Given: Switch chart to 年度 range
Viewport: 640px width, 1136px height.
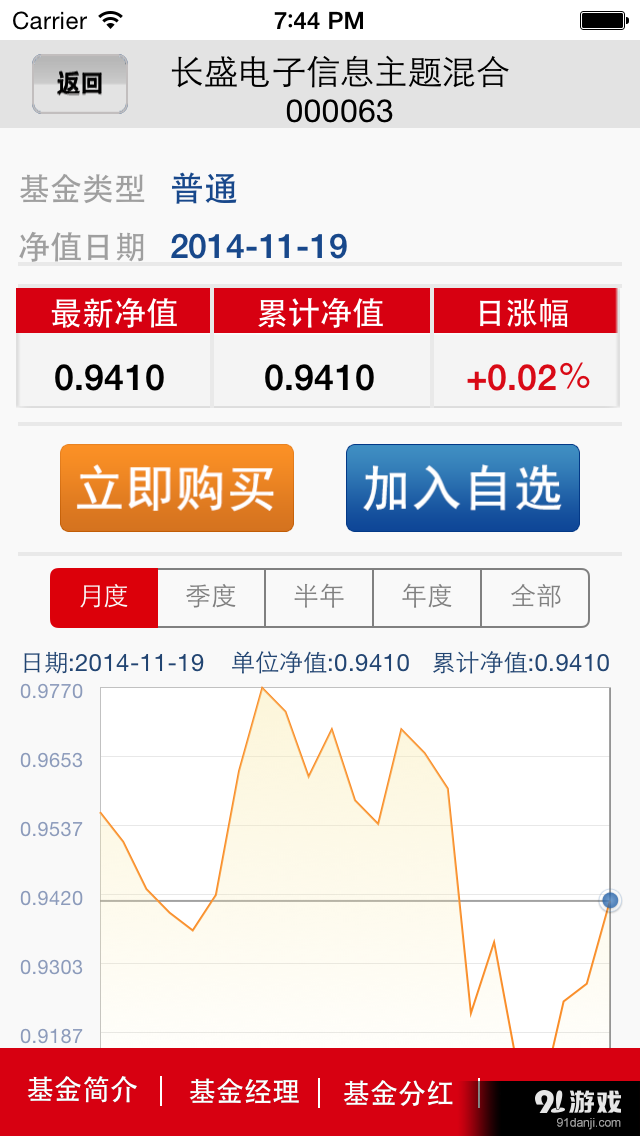Looking at the screenshot, I should tap(427, 597).
